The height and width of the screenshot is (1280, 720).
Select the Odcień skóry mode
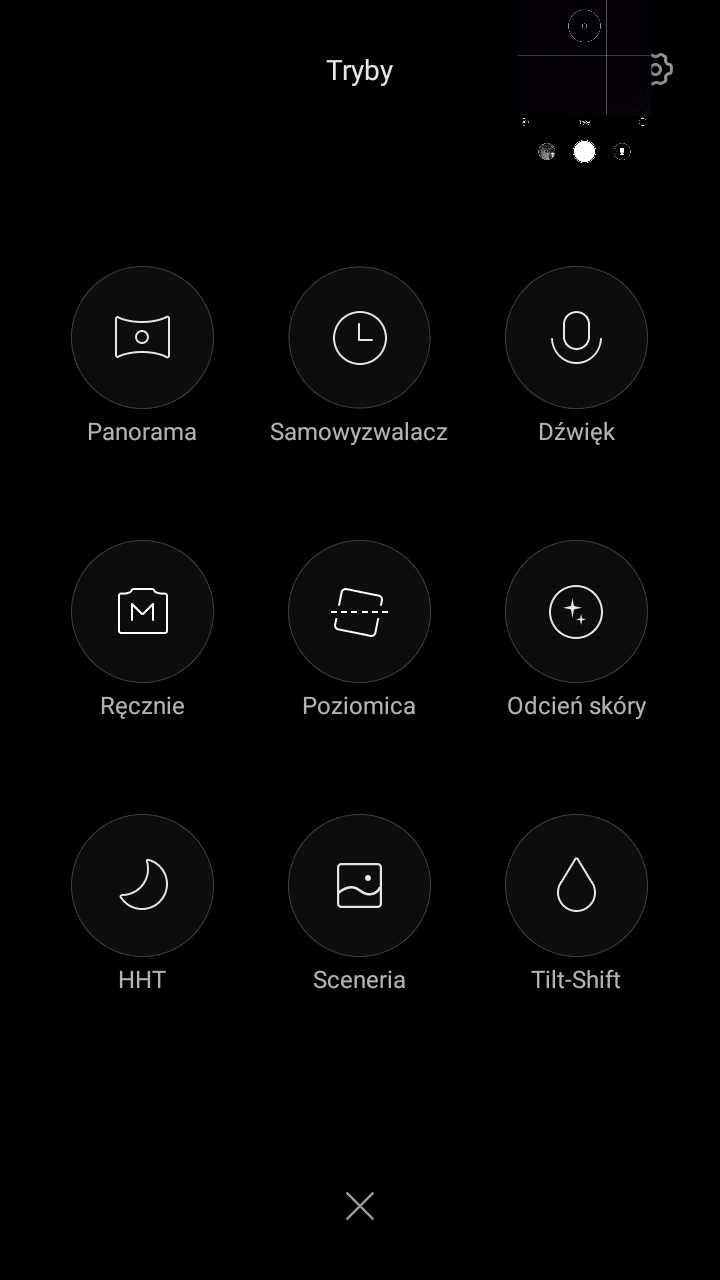576,612
